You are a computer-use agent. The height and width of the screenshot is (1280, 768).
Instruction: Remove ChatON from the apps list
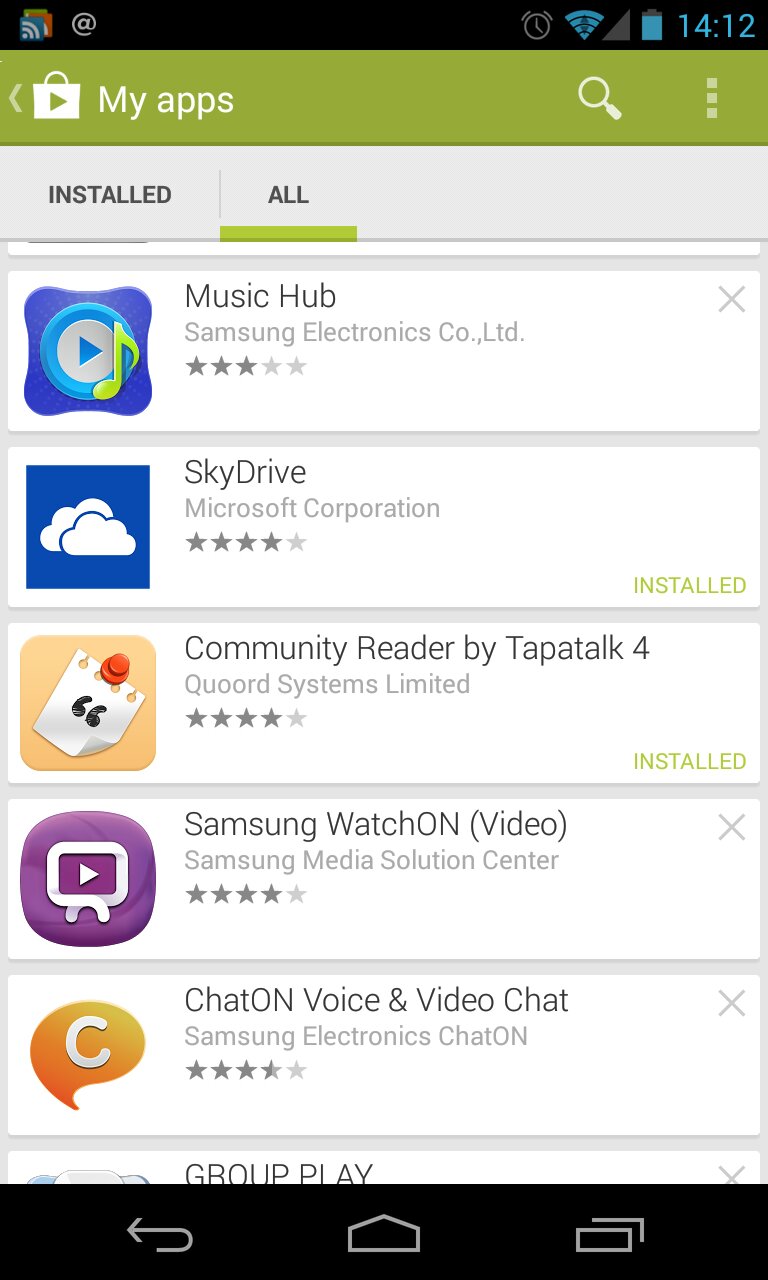732,1003
